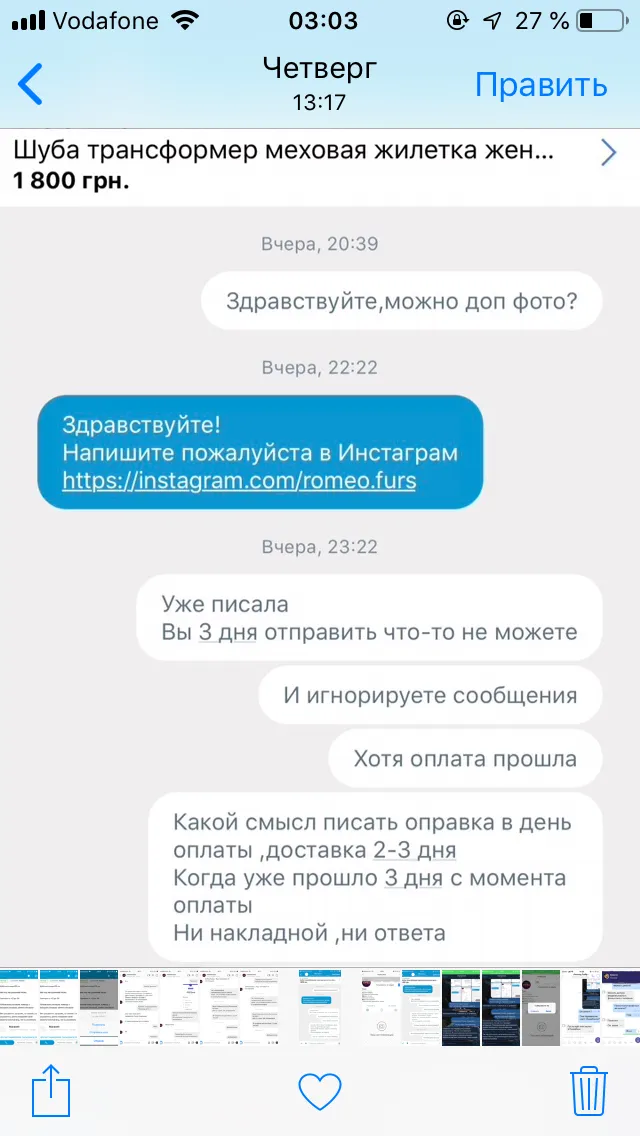Mark the photo as favorite with heart
Image resolution: width=640 pixels, height=1136 pixels.
320,1091
